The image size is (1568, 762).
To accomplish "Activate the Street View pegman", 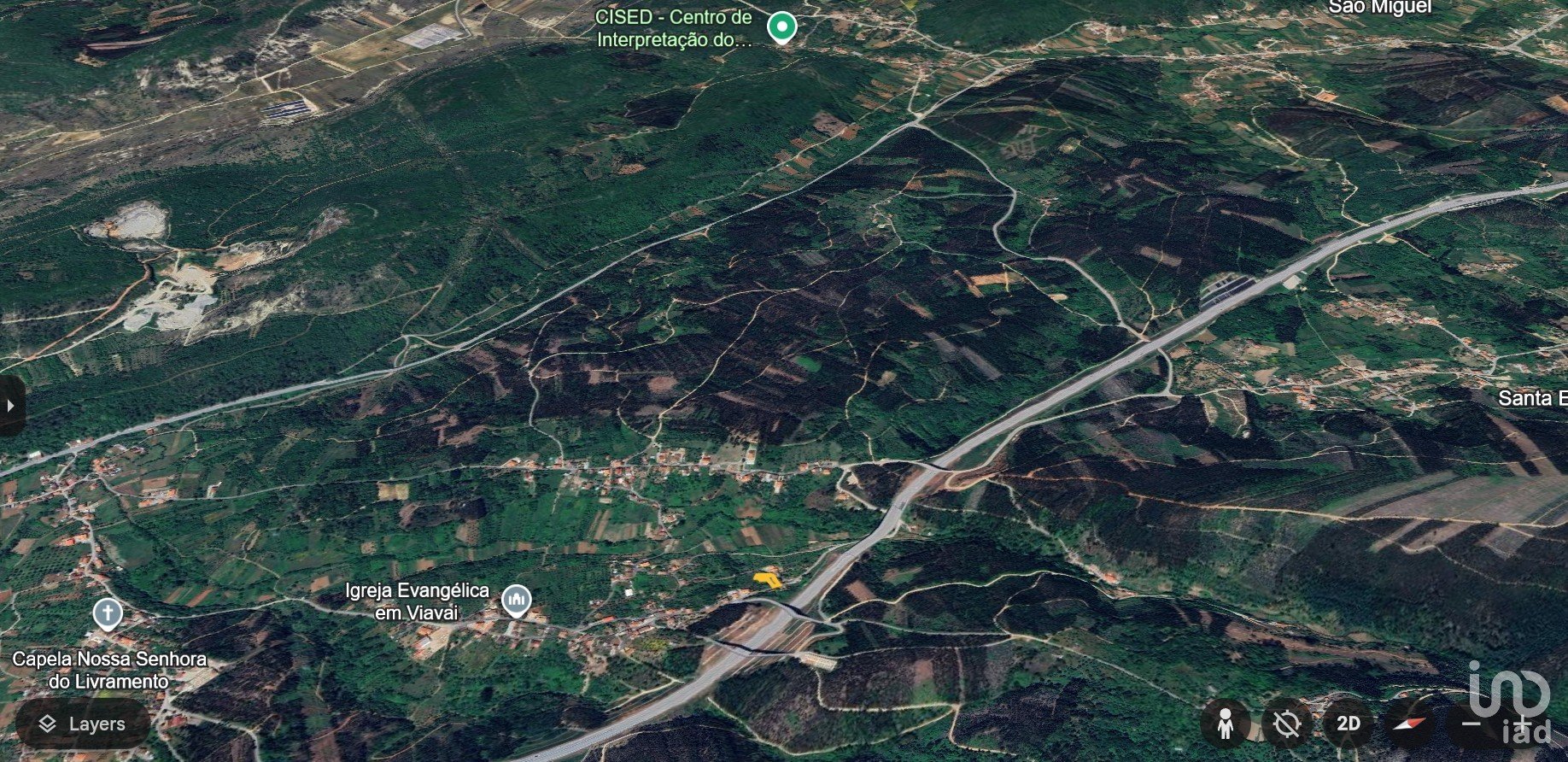I will click(x=1226, y=724).
